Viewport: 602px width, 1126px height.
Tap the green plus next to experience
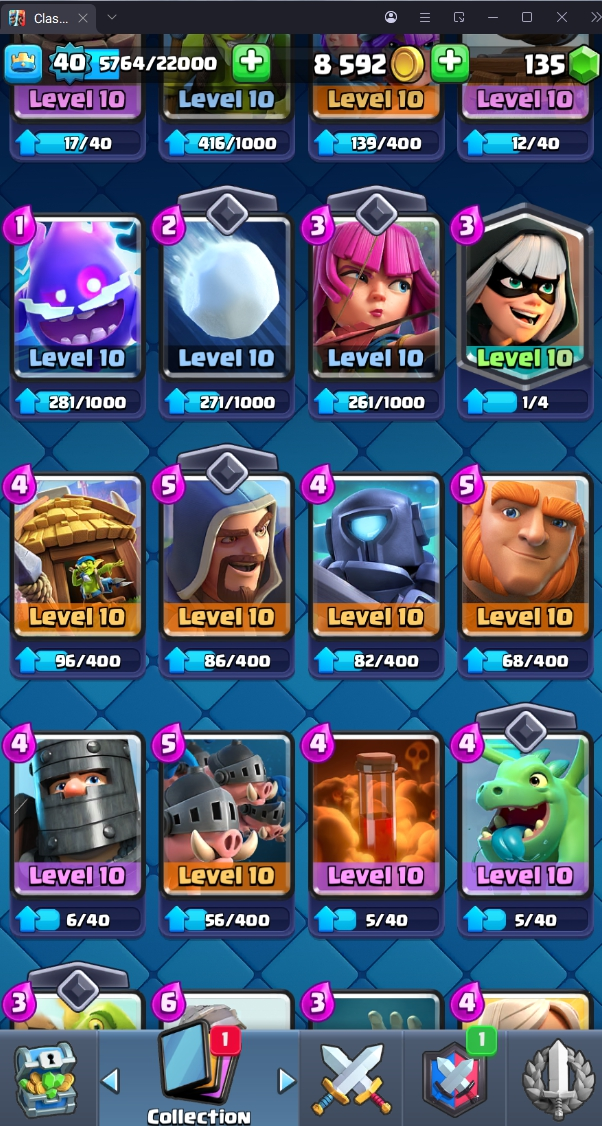251,63
